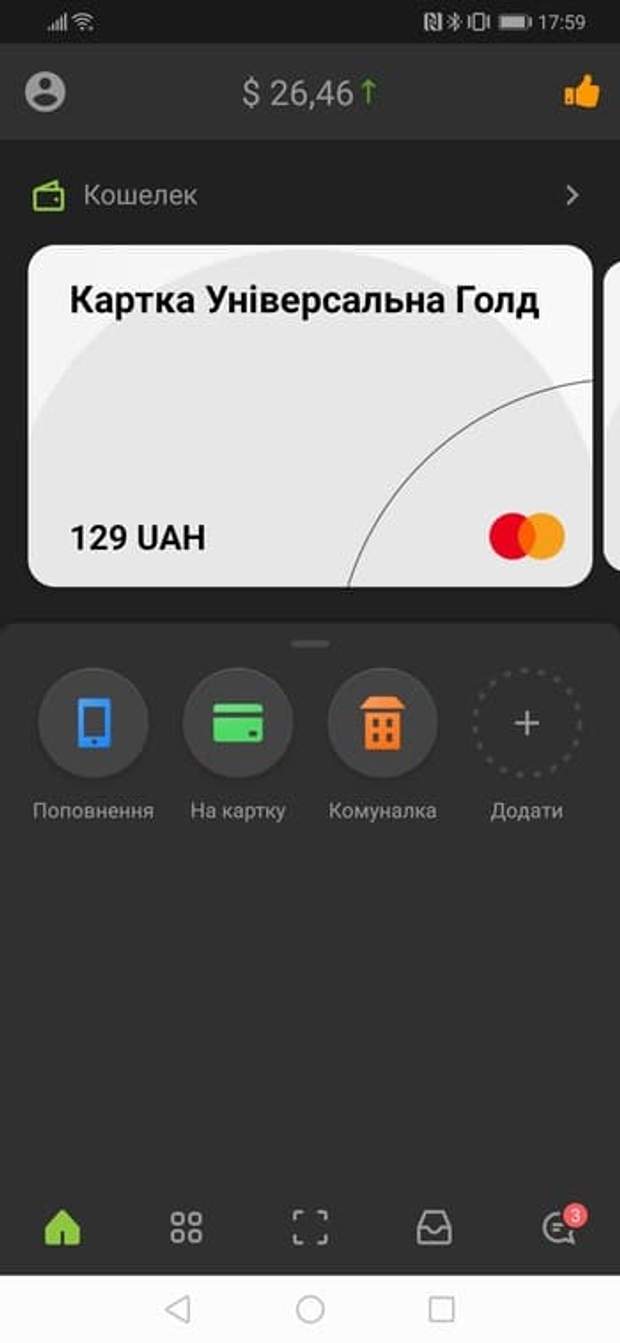Tap the thumbs-up feedback icon
The width and height of the screenshot is (620, 1343).
[x=582, y=93]
